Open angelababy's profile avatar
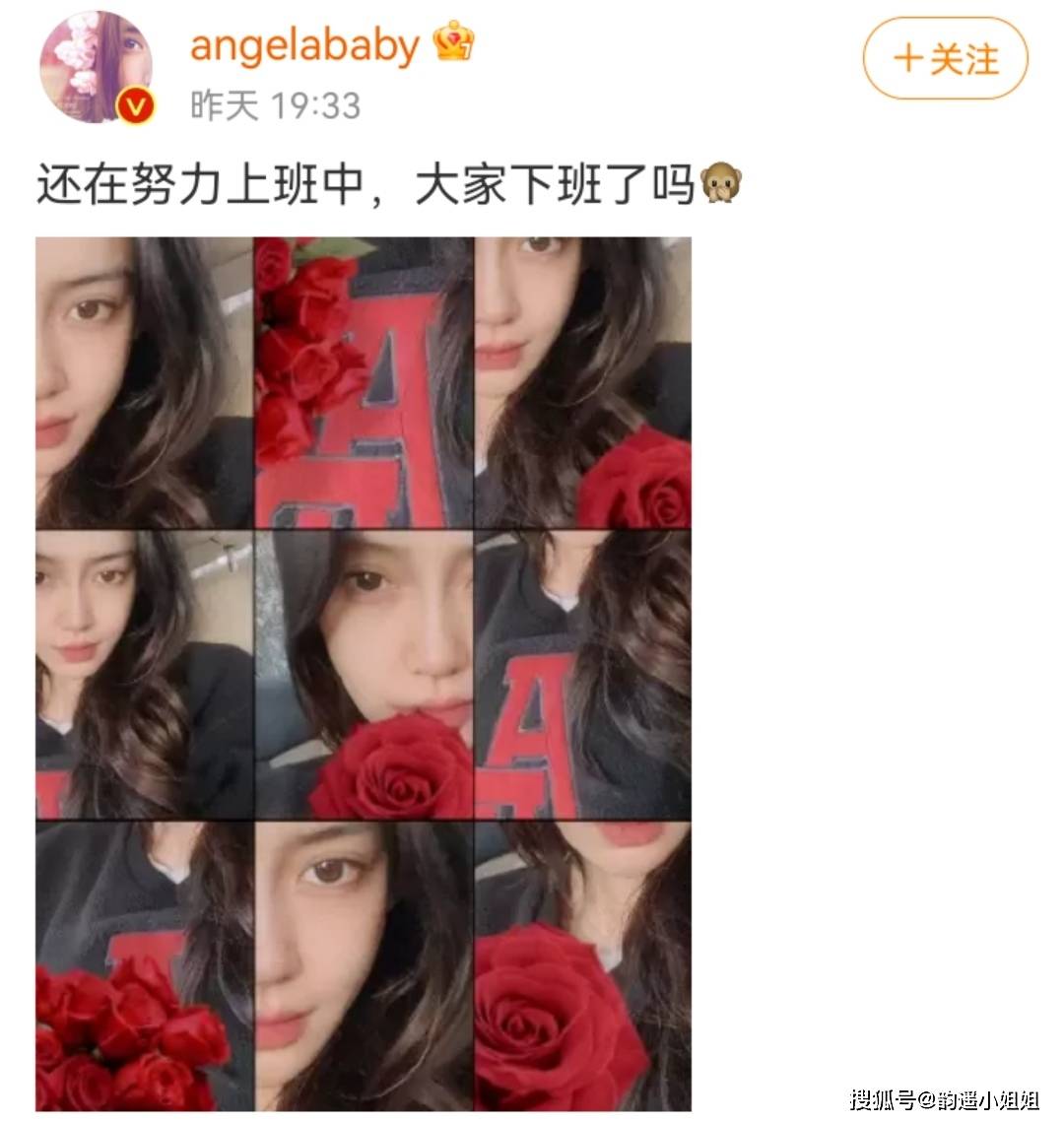Viewport: 1064px width, 1123px height. (96, 67)
